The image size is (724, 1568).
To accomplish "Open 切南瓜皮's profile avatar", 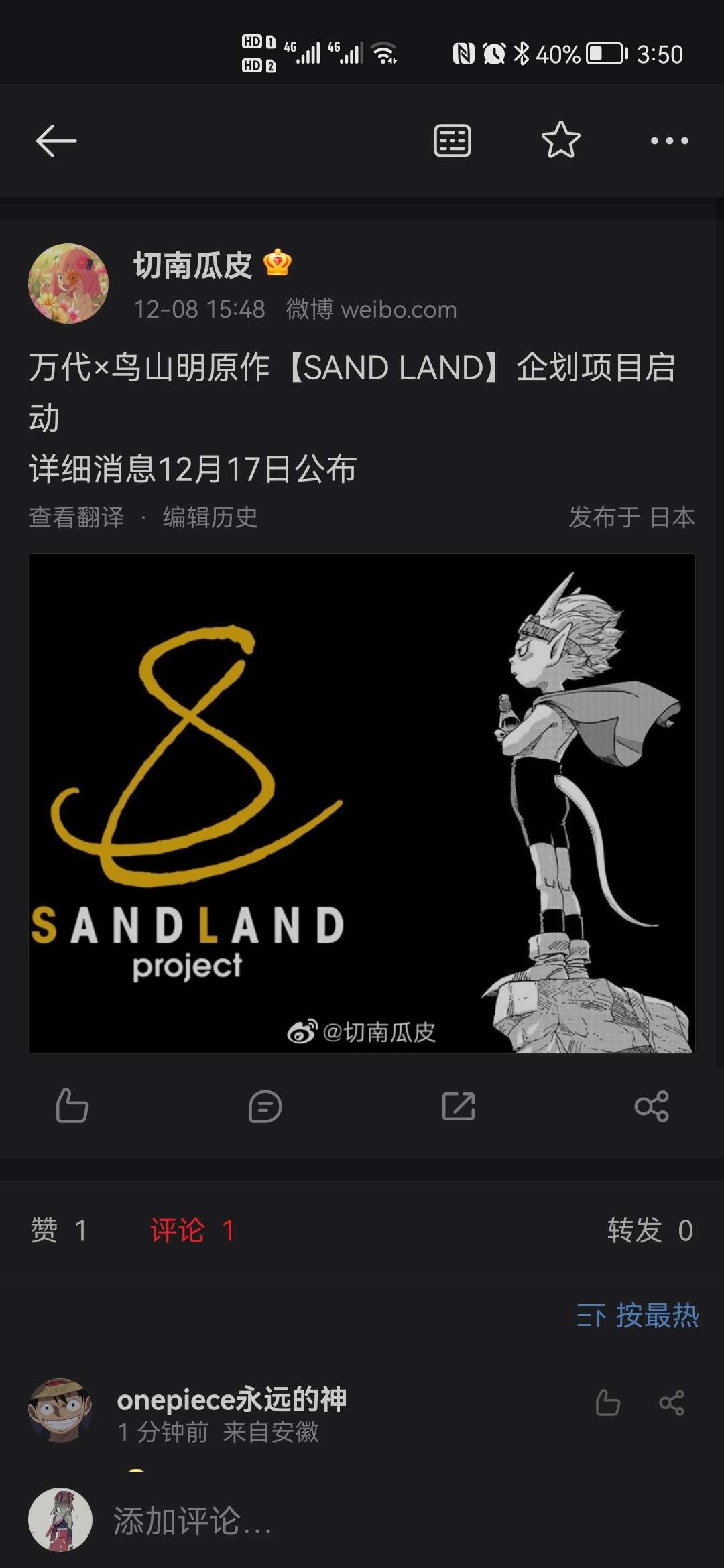I will click(68, 283).
